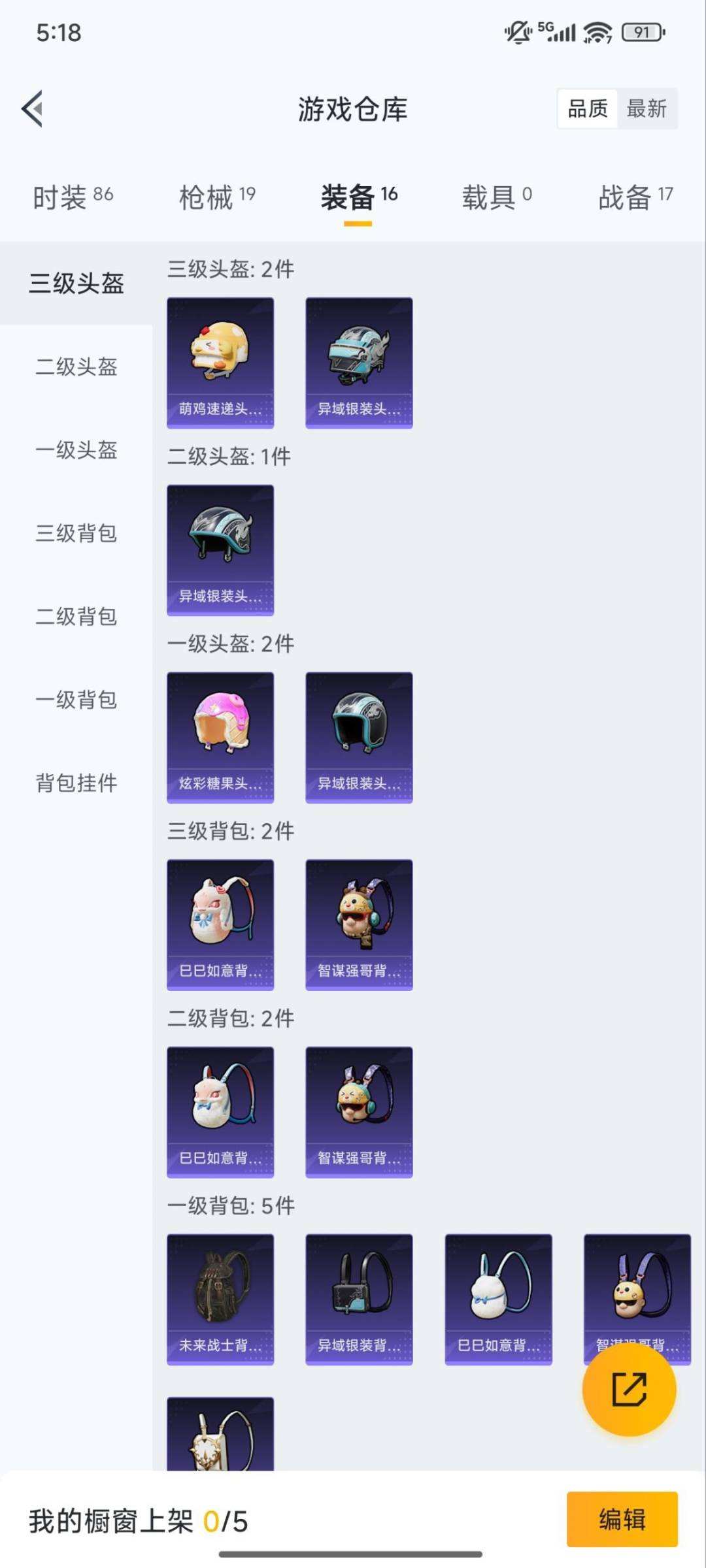
Task: Open 背包挂件 category
Action: 76,783
